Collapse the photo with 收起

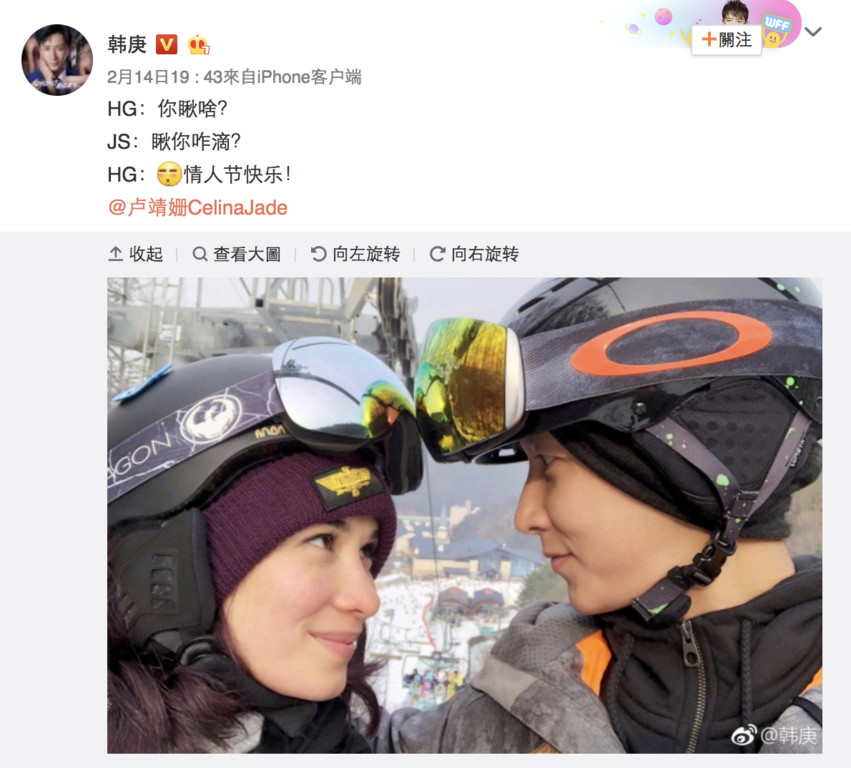click(135, 254)
